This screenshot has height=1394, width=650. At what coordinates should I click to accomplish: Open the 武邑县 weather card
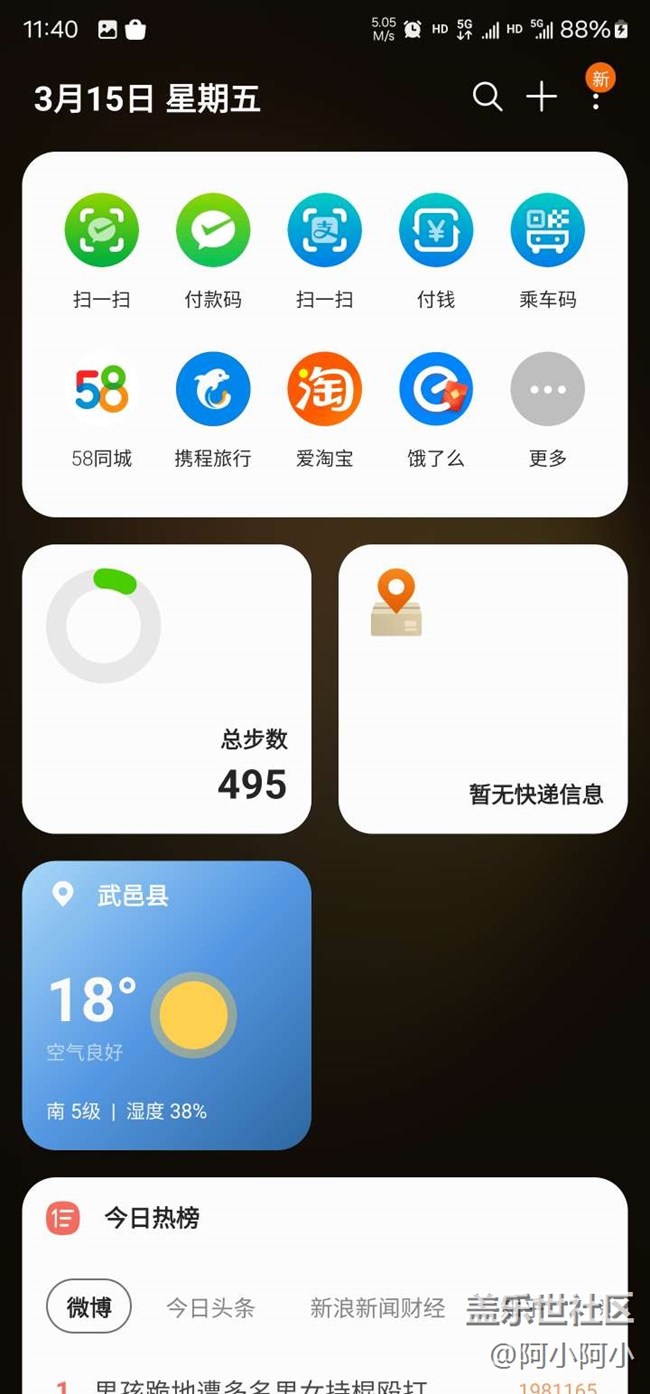point(167,1005)
